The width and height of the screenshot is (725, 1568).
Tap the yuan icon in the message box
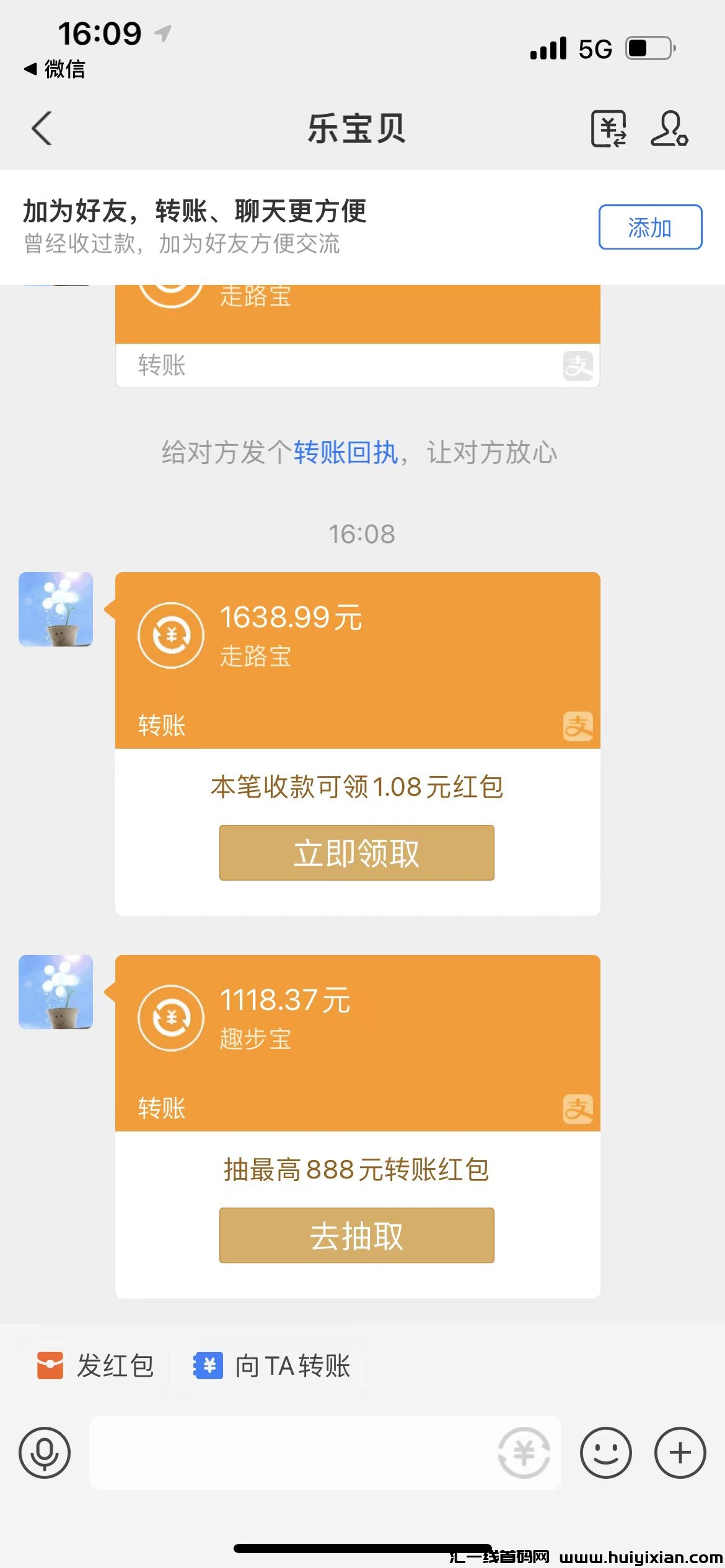coord(524,1453)
